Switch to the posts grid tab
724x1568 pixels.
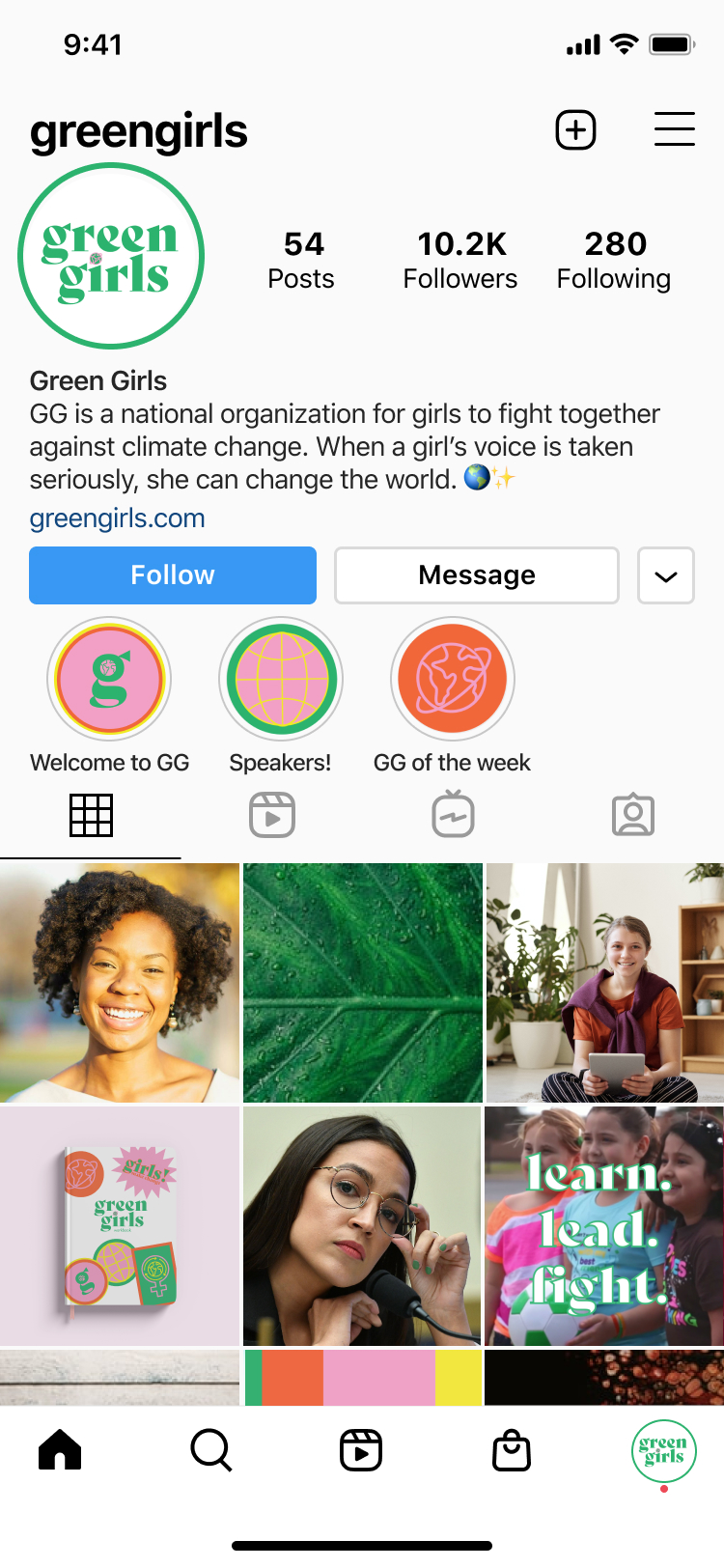[91, 816]
